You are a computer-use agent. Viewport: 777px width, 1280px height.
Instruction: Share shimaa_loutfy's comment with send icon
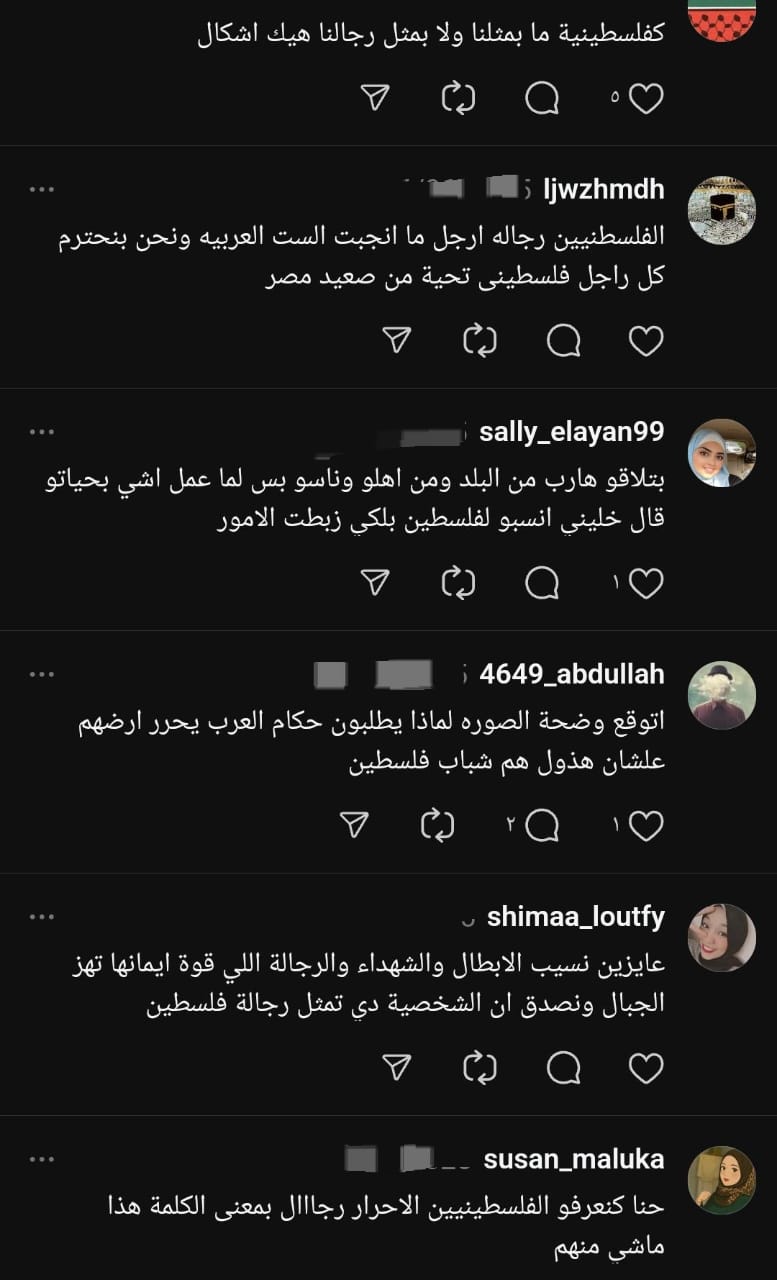click(397, 1068)
